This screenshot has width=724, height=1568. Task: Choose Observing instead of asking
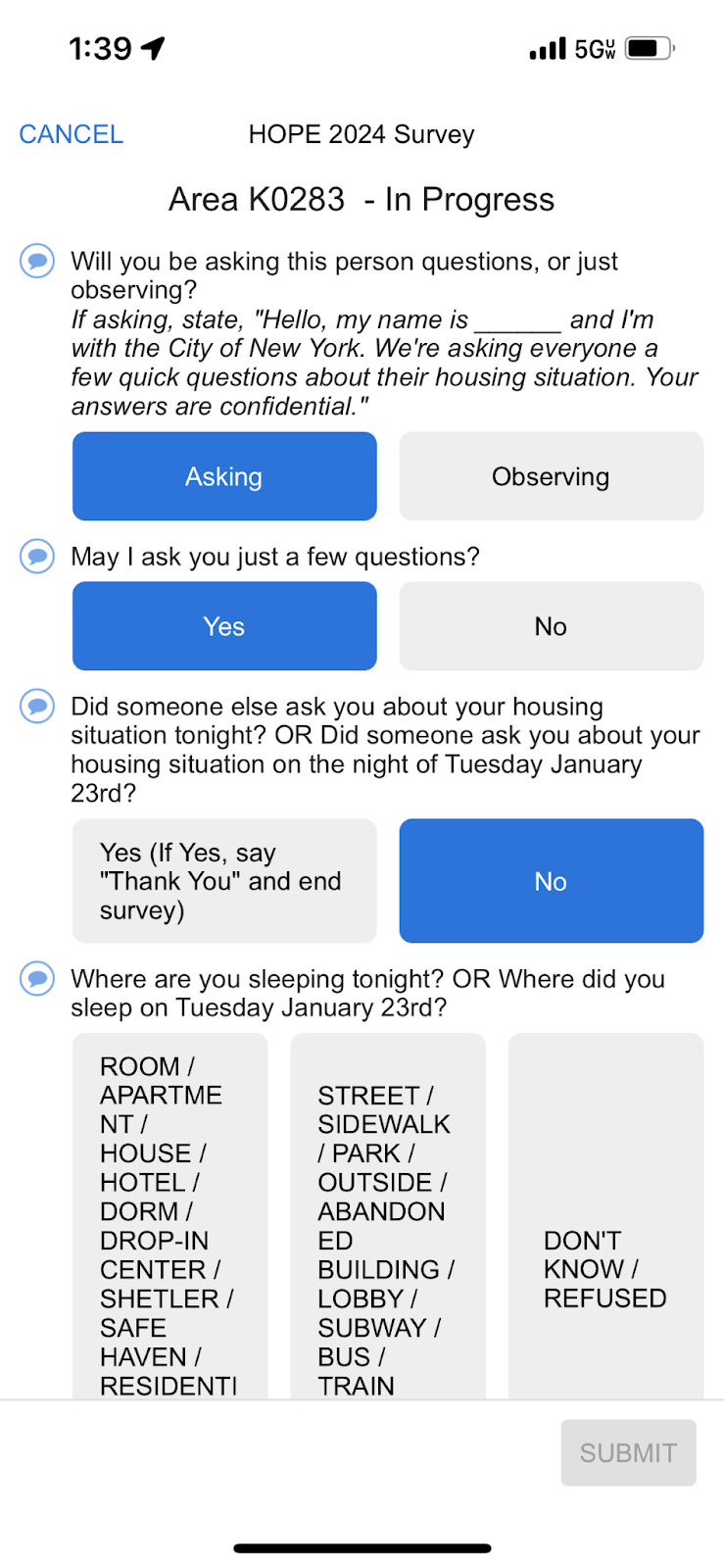click(x=551, y=476)
